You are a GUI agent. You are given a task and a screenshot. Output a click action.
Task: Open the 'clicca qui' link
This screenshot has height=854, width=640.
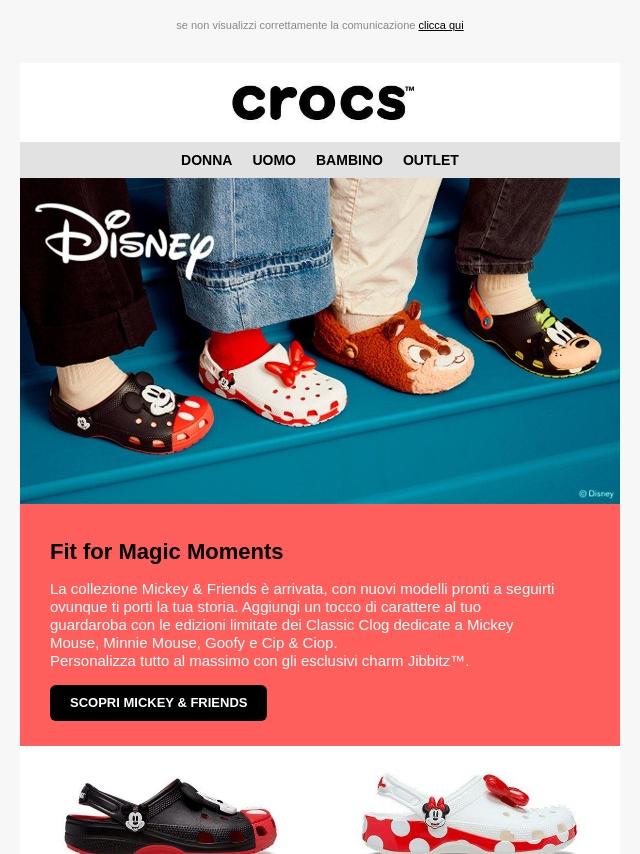click(441, 25)
